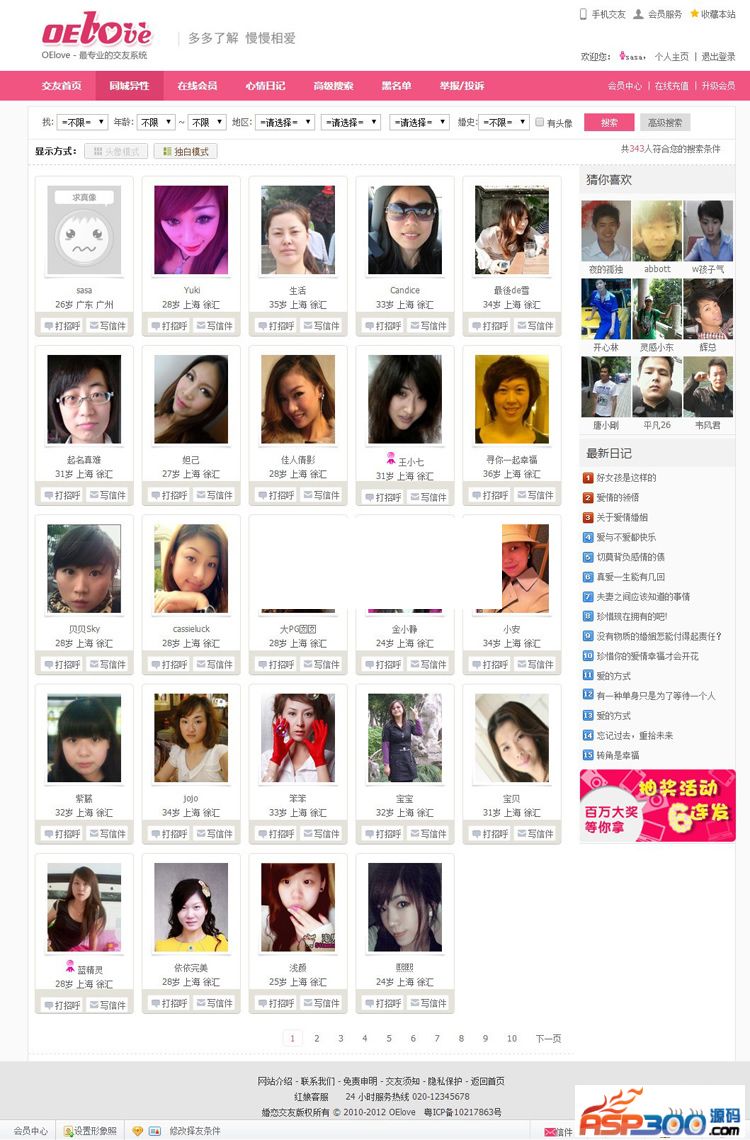Image resolution: width=750 pixels, height=1140 pixels.
Task: Open the 黑名单 tab
Action: (396, 86)
